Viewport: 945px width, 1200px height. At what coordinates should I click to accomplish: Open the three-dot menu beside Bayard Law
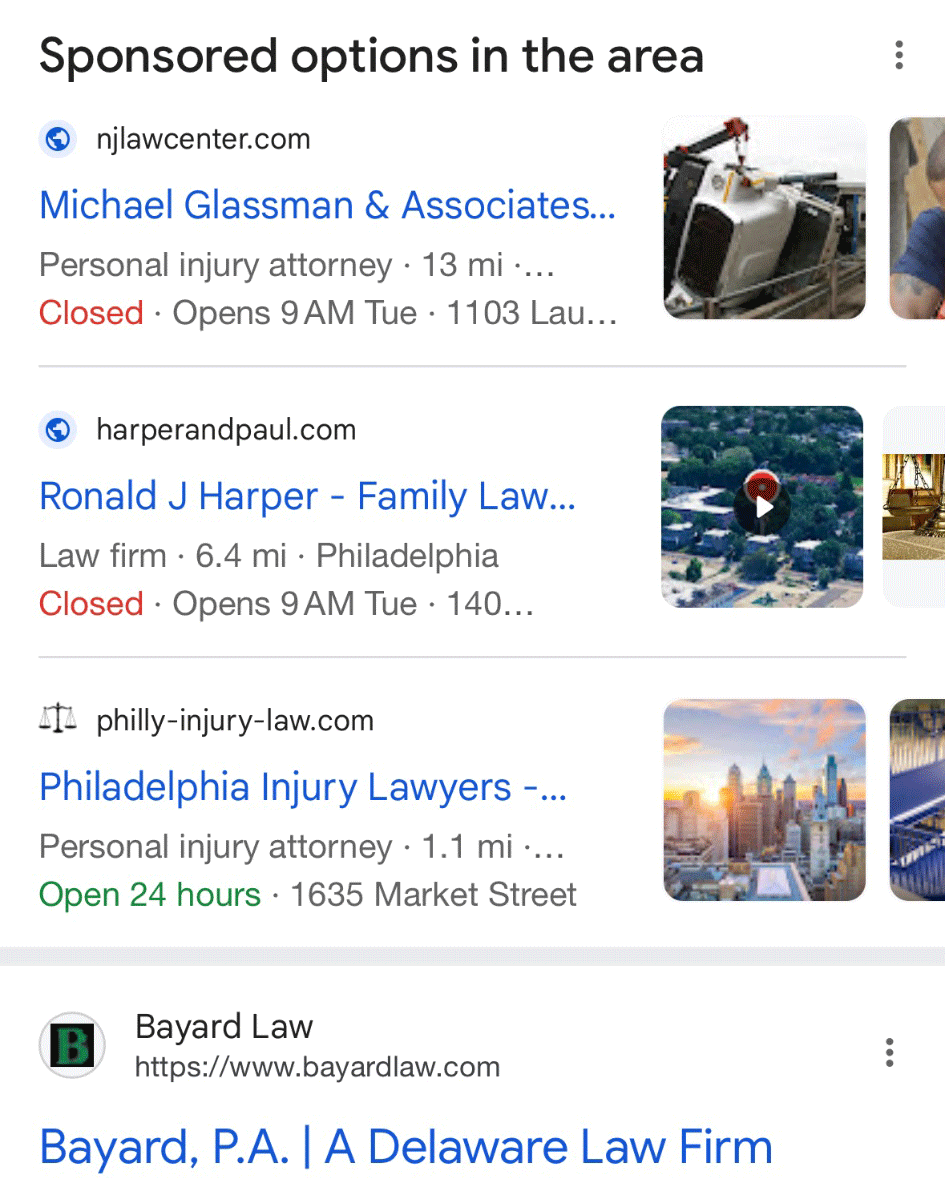(x=889, y=1051)
